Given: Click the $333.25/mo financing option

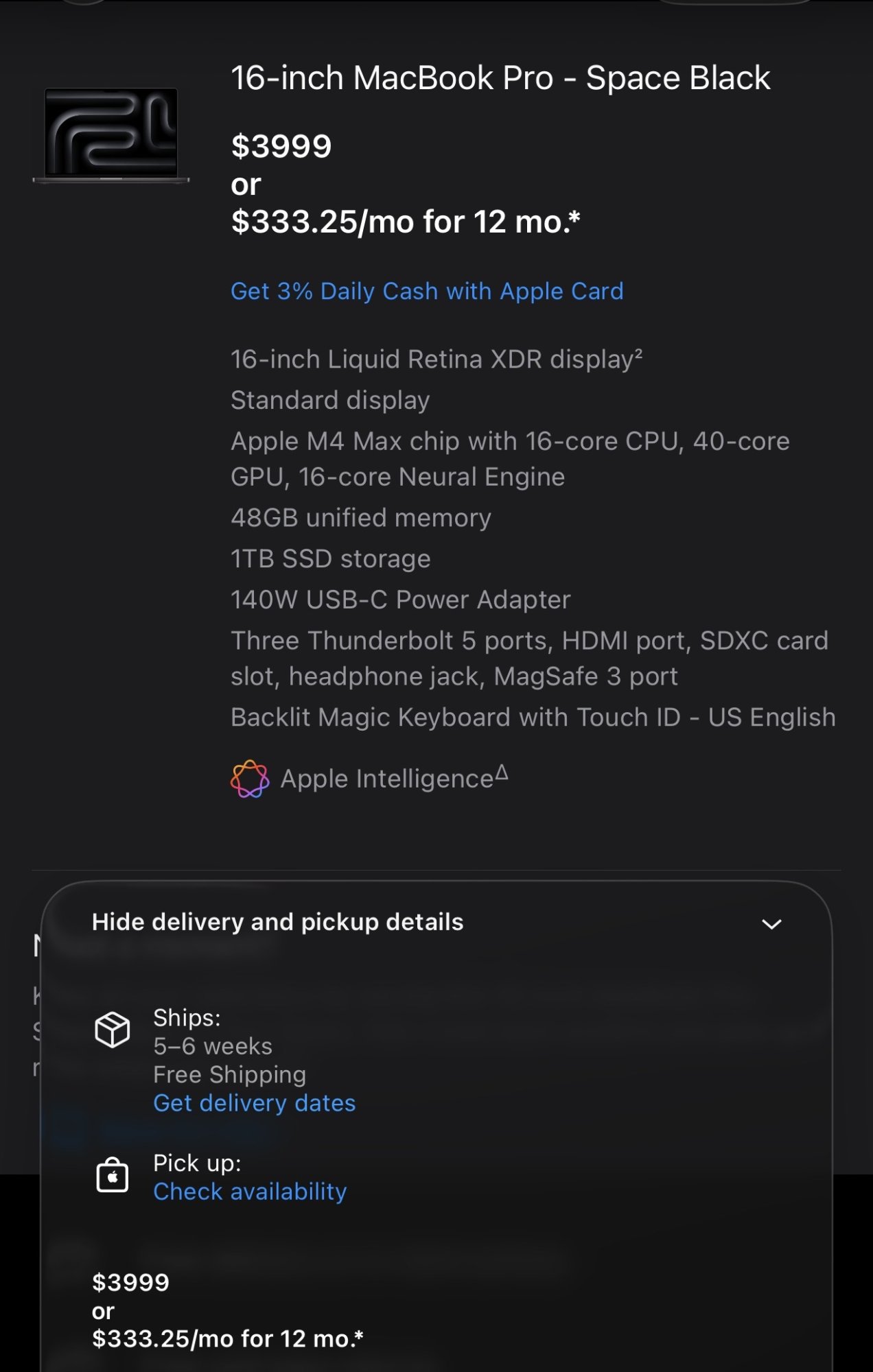Looking at the screenshot, I should pyautogui.click(x=406, y=221).
